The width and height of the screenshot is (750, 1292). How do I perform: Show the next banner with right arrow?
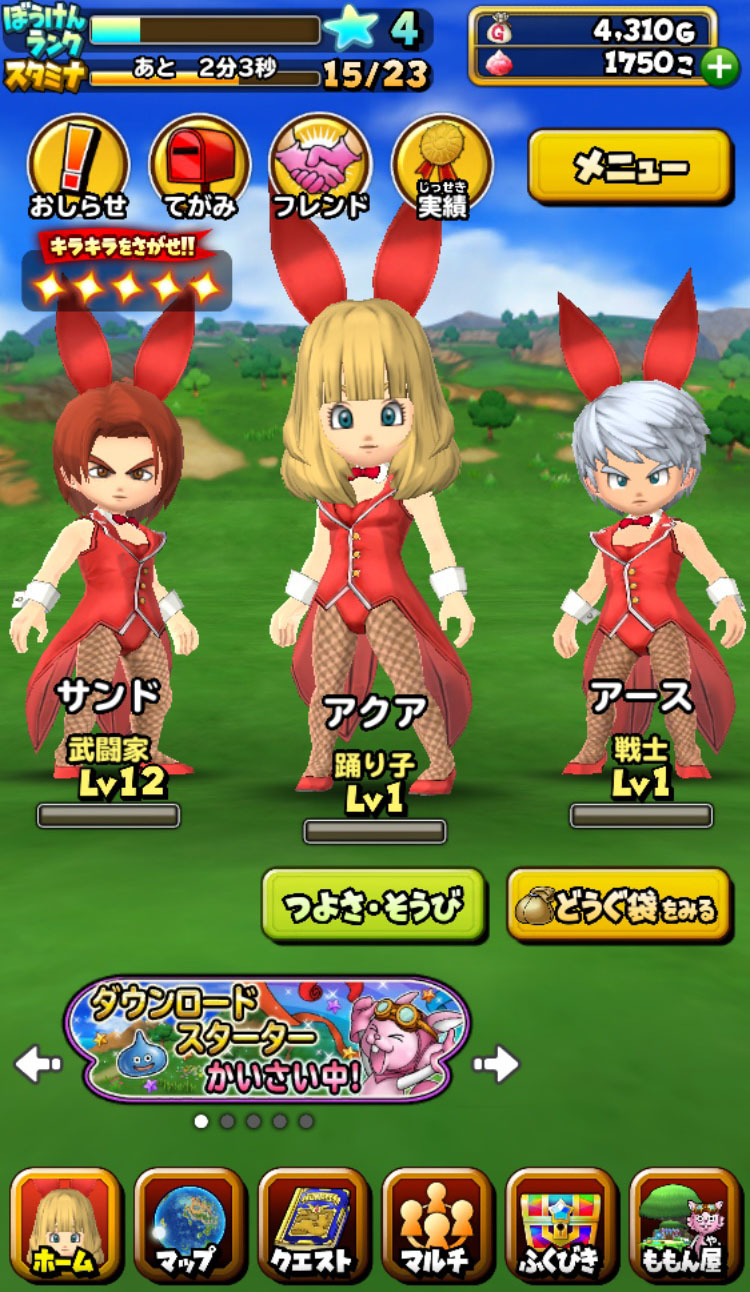point(496,1064)
